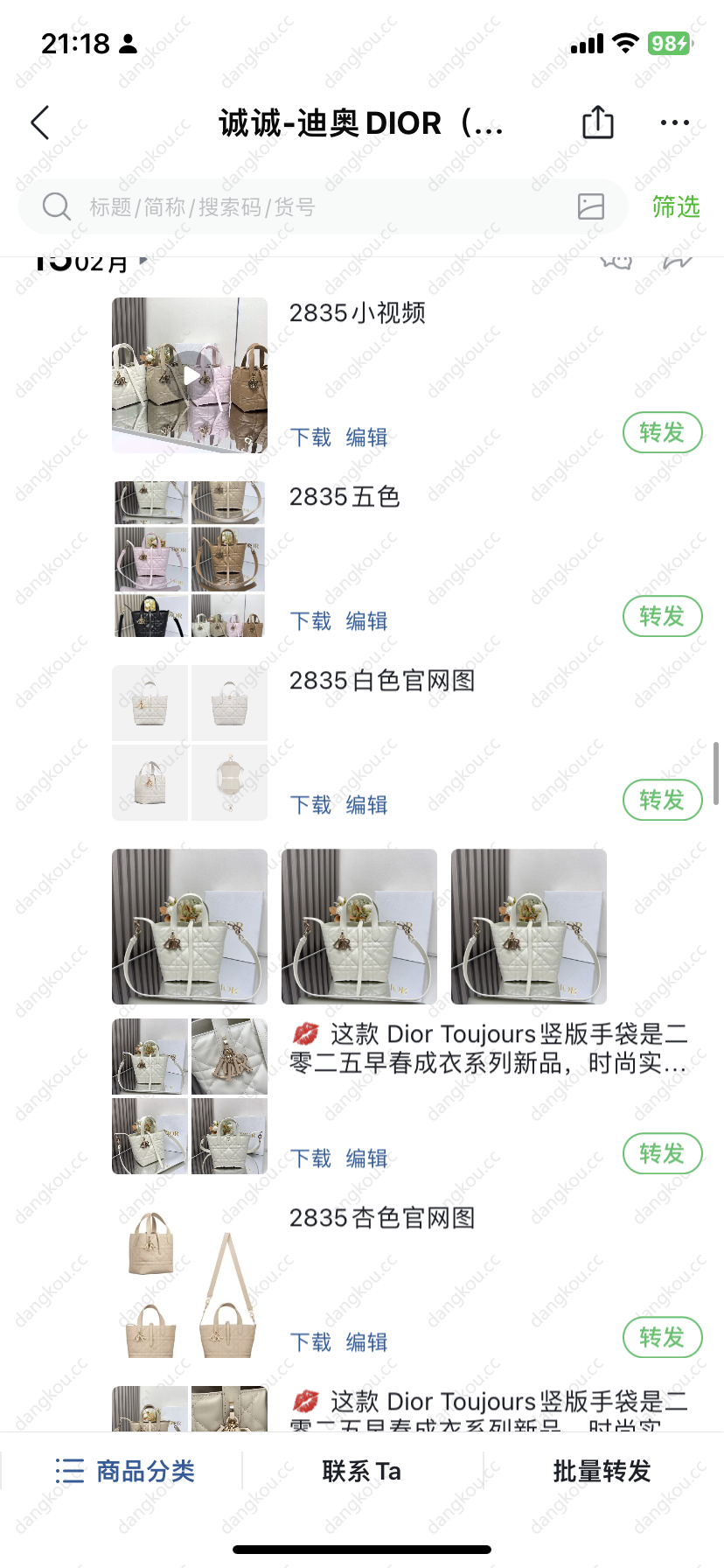This screenshot has height=1568, width=724.
Task: Open the 筛选 filter options
Action: tap(676, 207)
